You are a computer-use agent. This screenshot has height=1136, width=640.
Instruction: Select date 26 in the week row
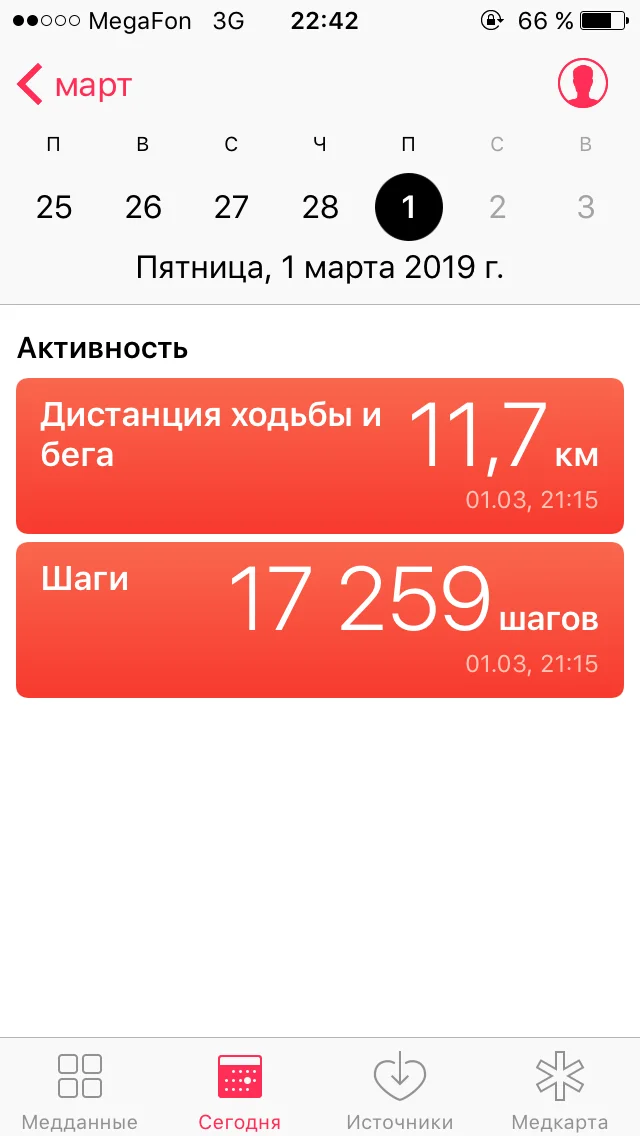[x=143, y=207]
